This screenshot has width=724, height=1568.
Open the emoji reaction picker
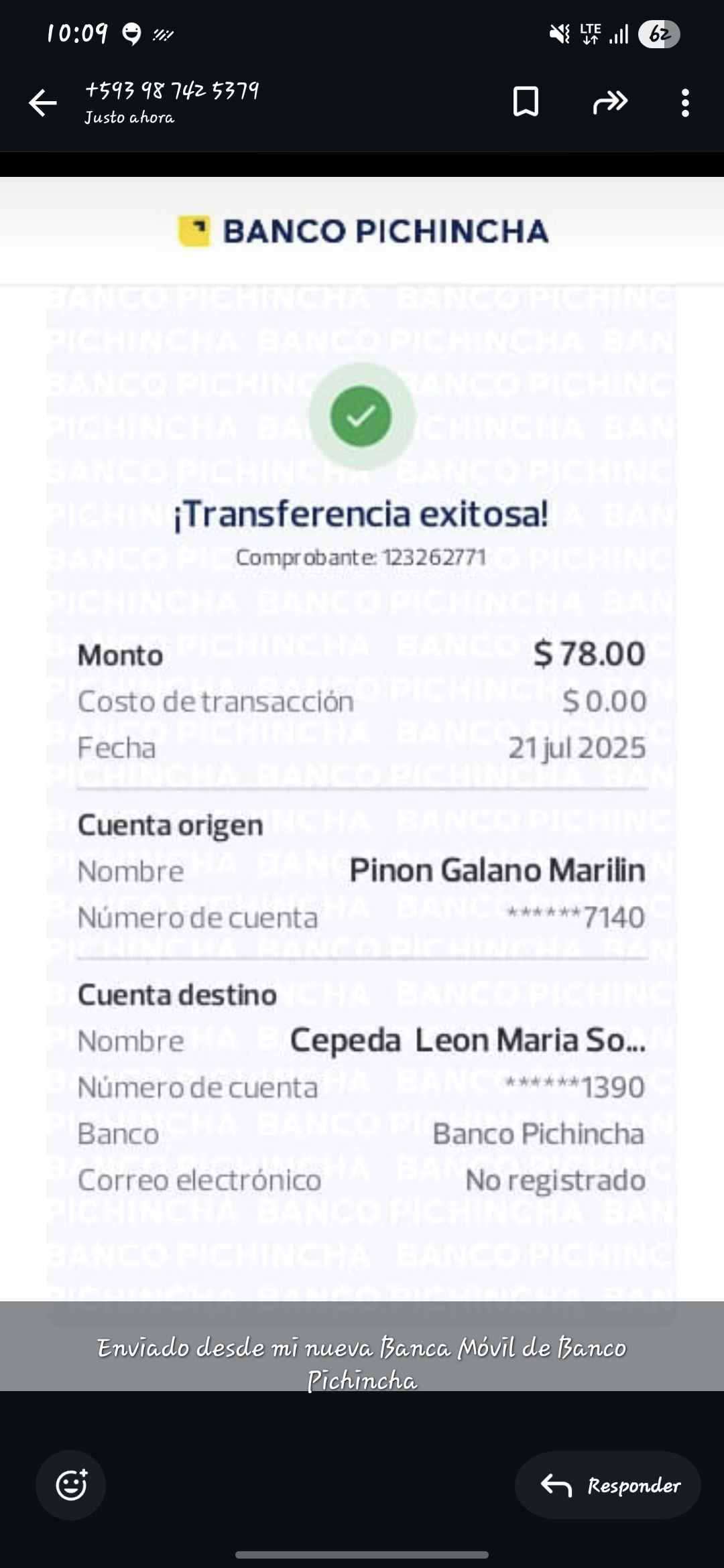click(x=71, y=1485)
